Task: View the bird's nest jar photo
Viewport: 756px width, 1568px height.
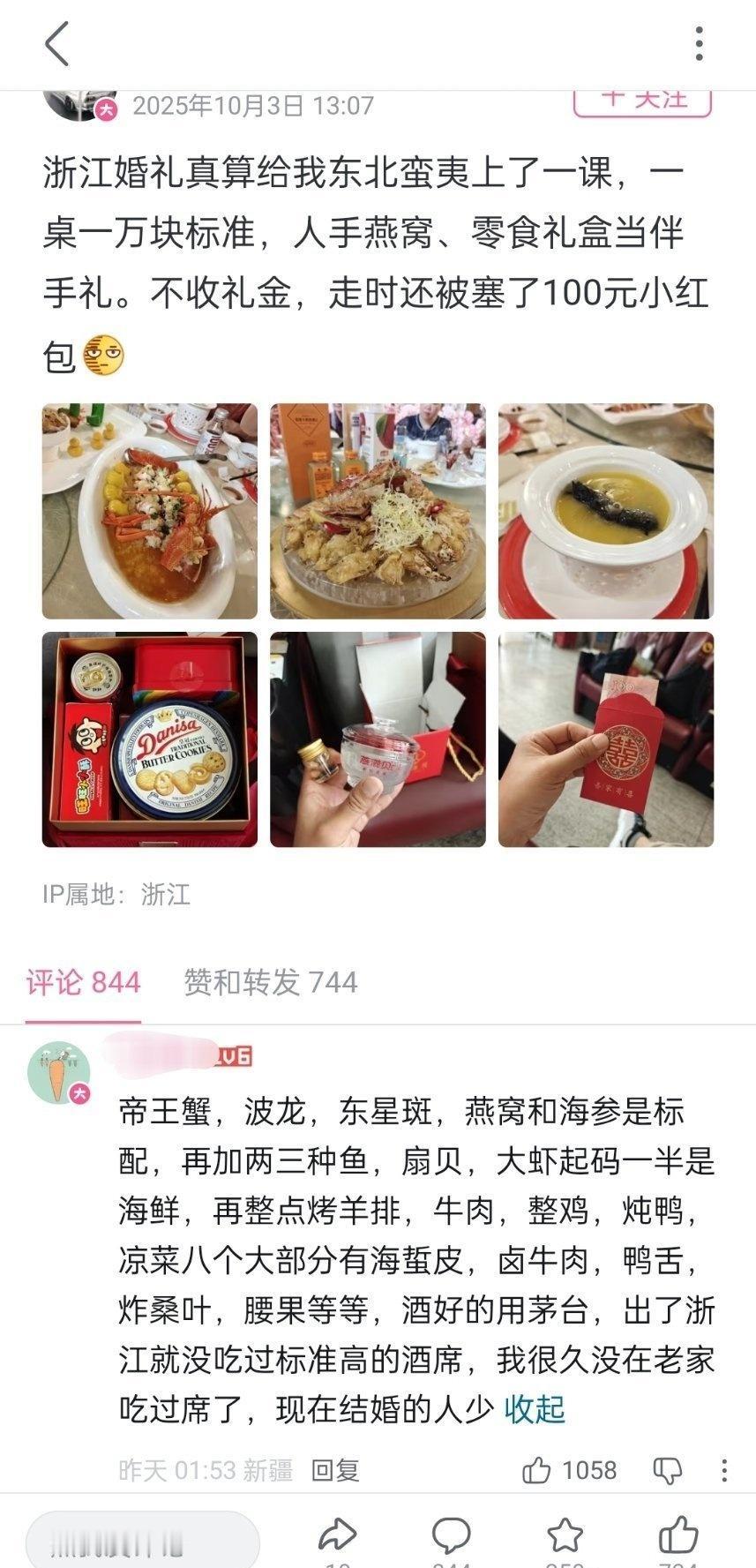Action: tap(378, 739)
